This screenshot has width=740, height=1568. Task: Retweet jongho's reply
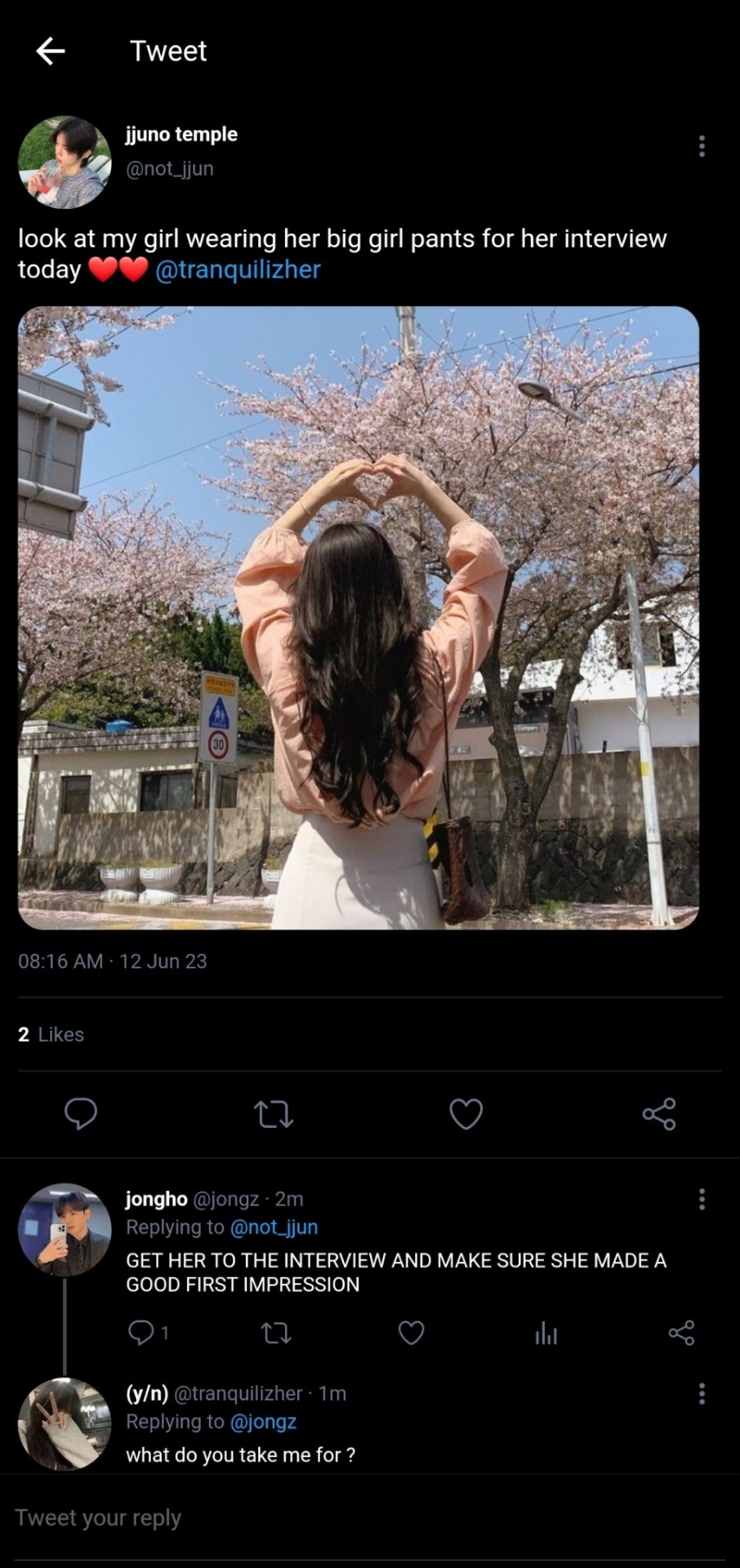click(276, 1334)
